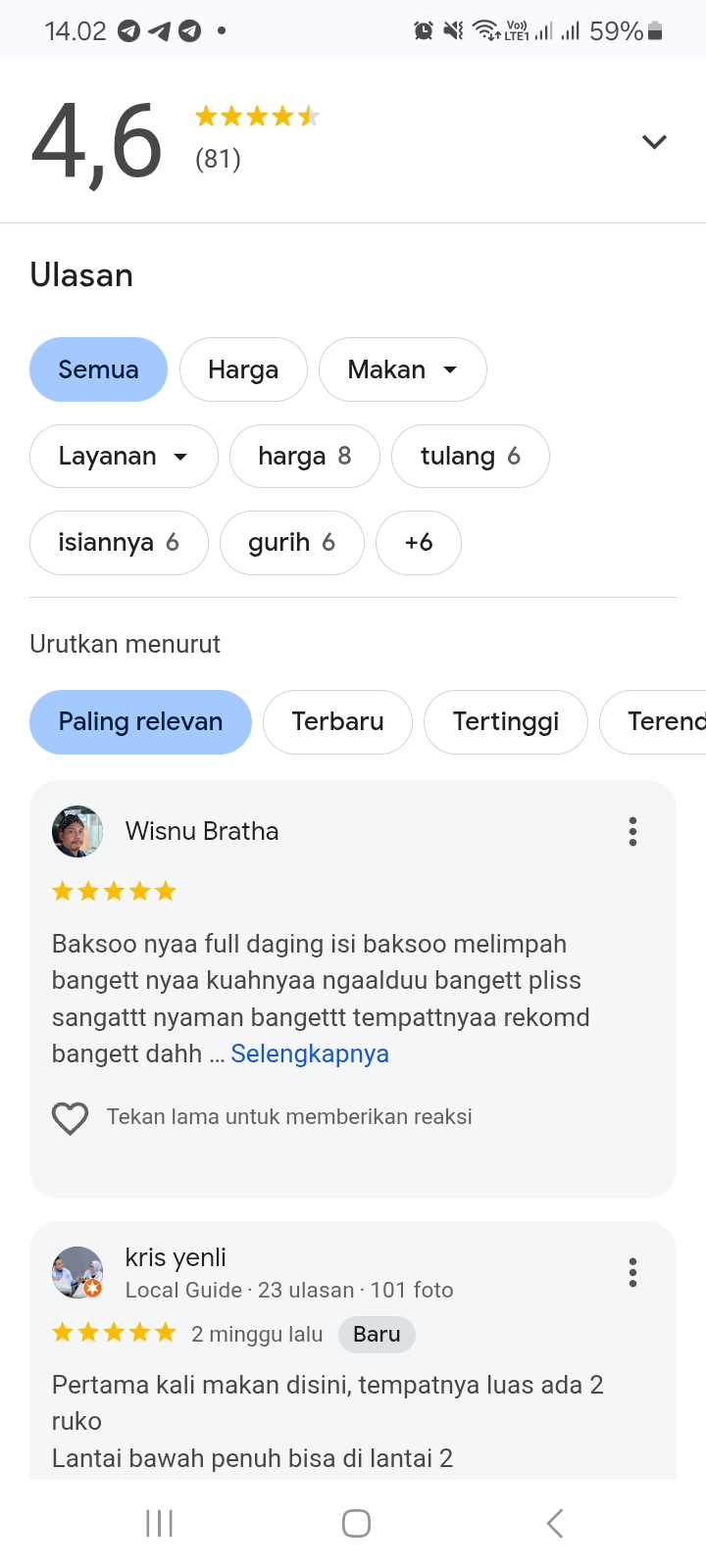Sort reviews by Terbaru
Viewport: 706px width, 1568px height.
337,722
